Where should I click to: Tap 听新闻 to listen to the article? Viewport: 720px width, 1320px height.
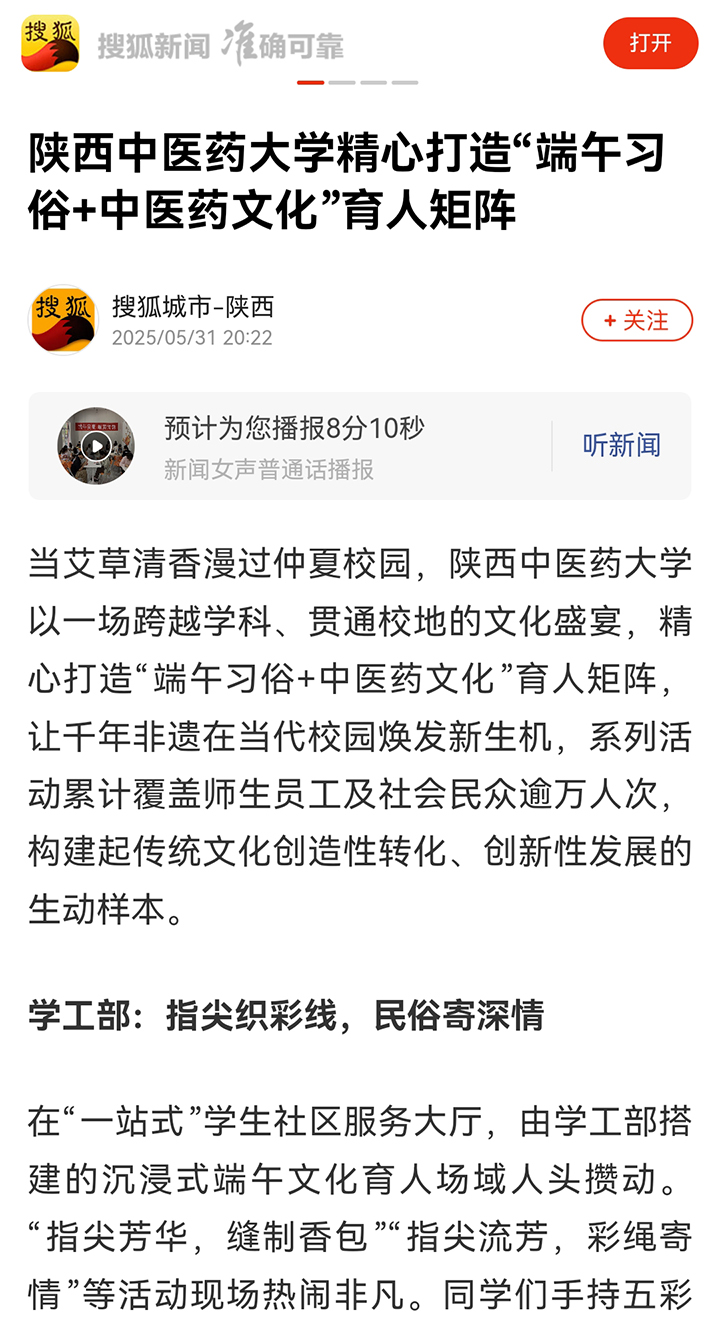(x=621, y=445)
